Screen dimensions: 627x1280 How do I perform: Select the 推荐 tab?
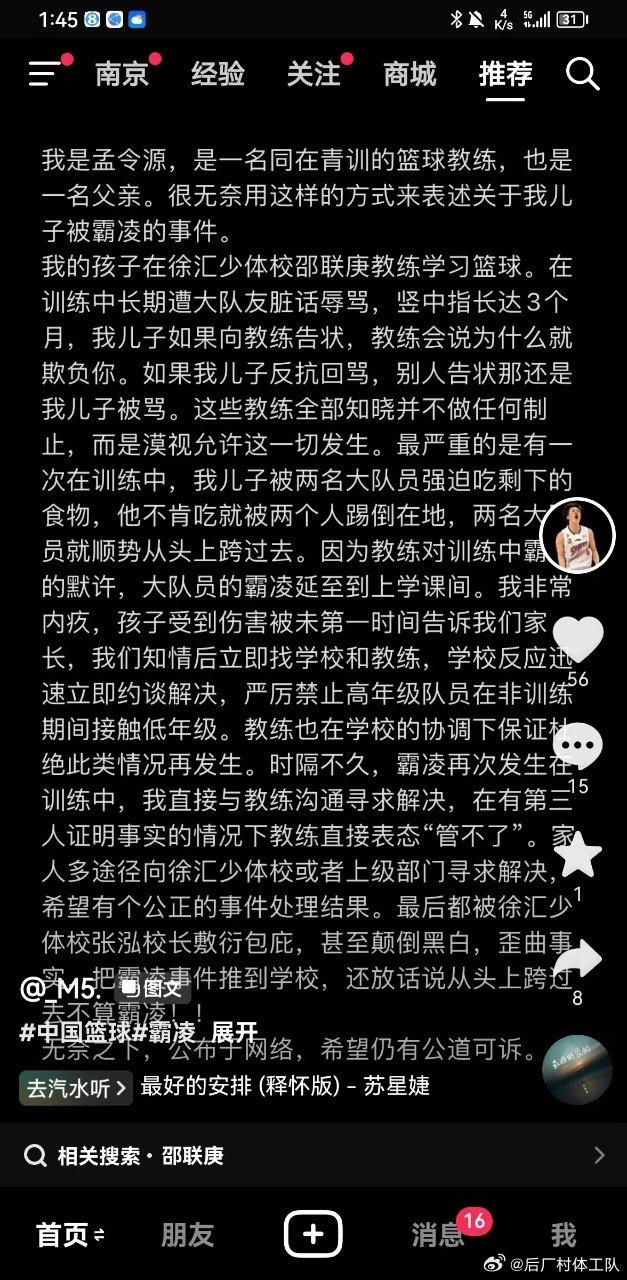506,74
